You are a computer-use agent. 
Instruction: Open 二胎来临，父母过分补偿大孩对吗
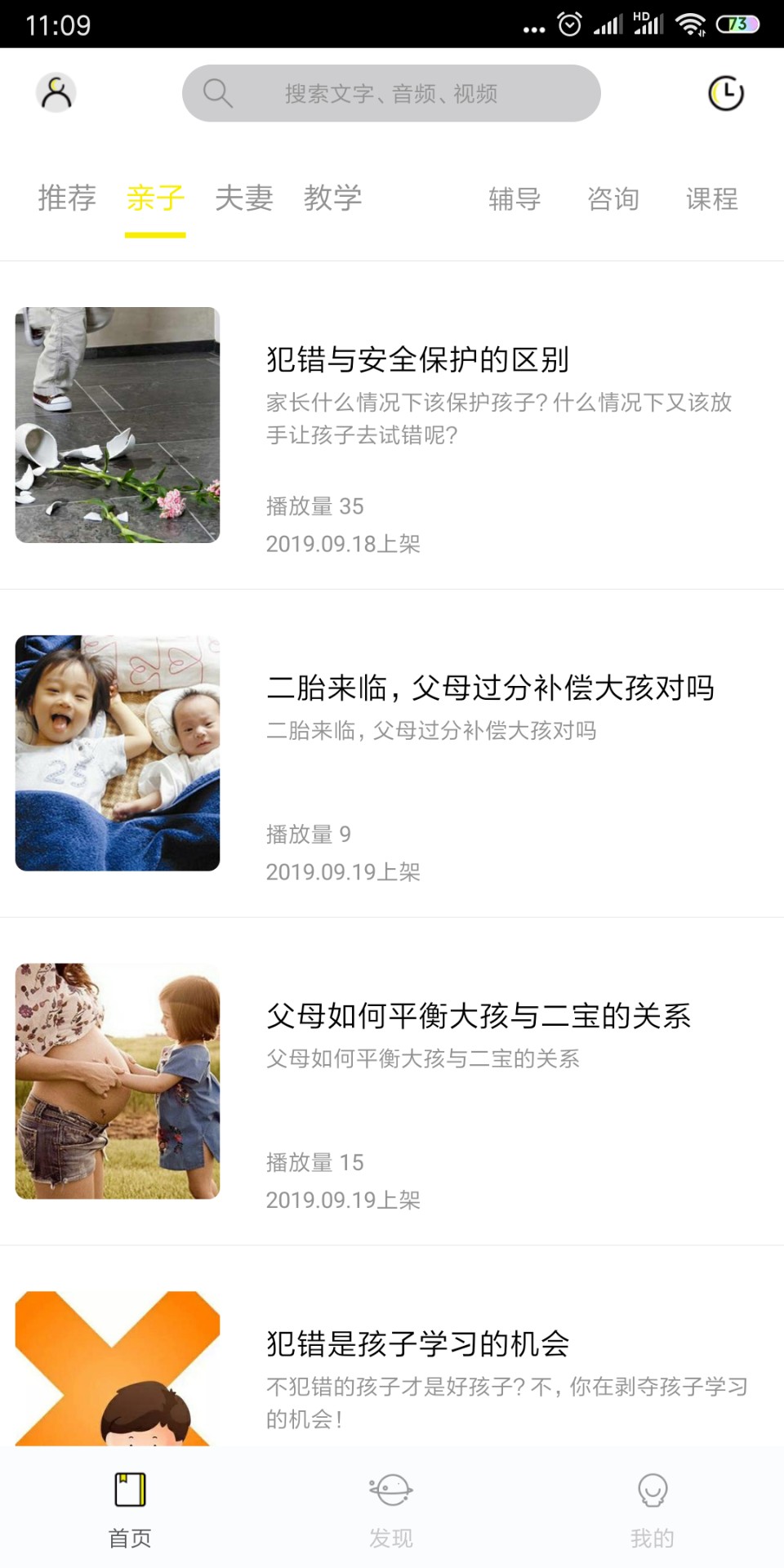(490, 688)
